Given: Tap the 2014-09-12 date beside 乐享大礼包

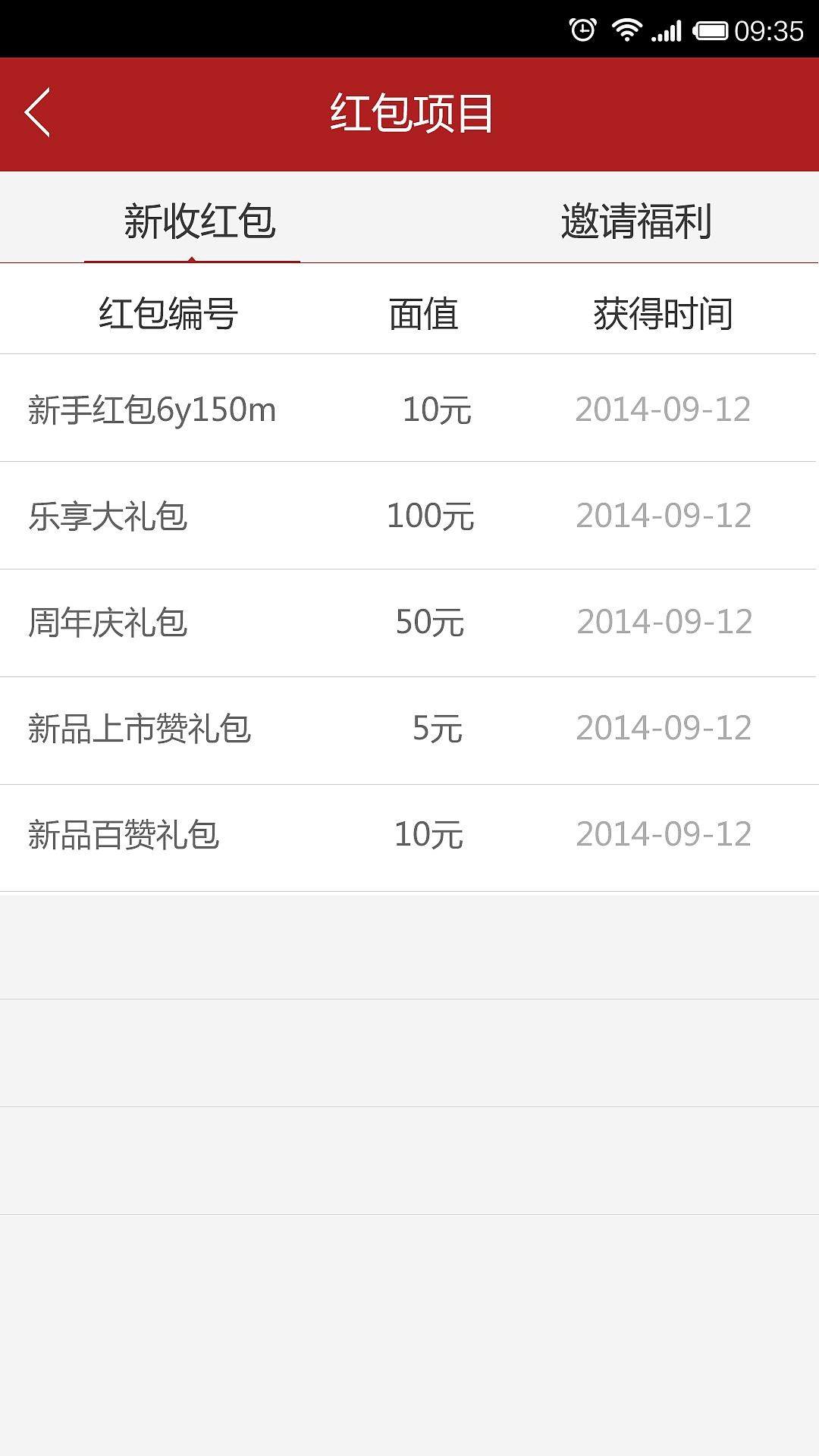Looking at the screenshot, I should tap(664, 516).
